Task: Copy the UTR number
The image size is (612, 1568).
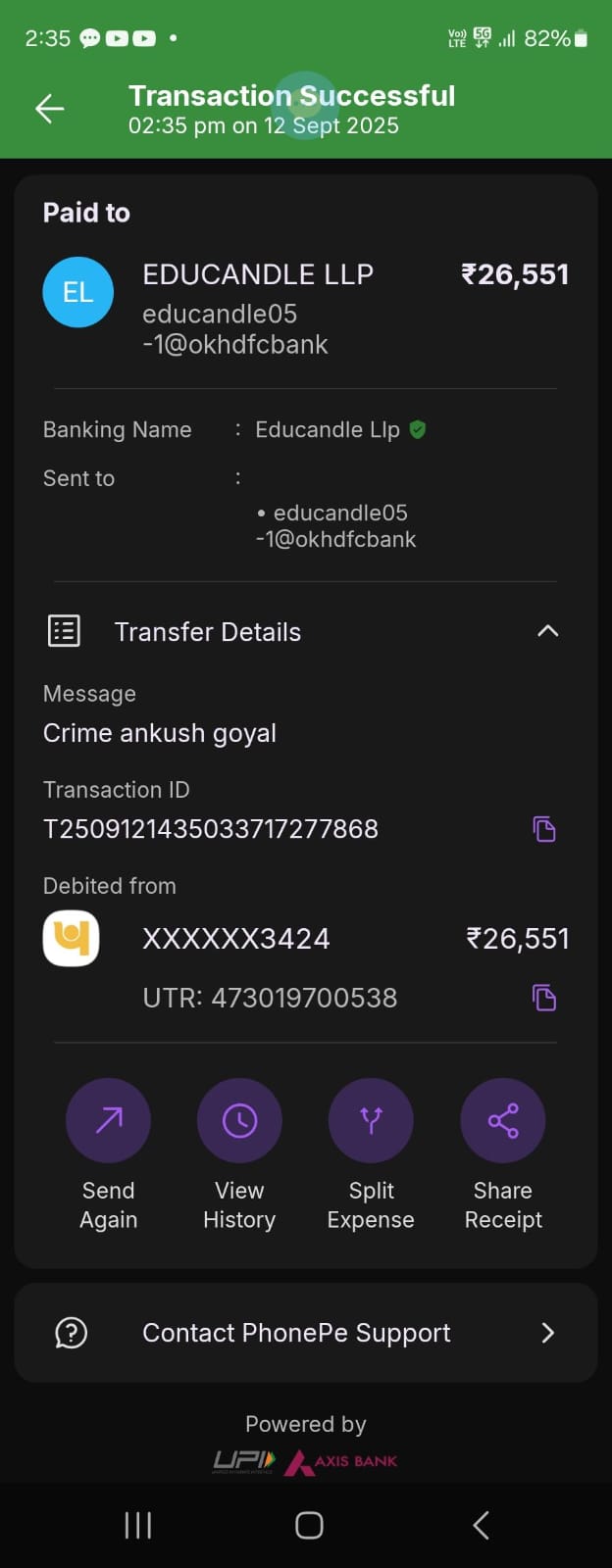Action: click(x=544, y=998)
